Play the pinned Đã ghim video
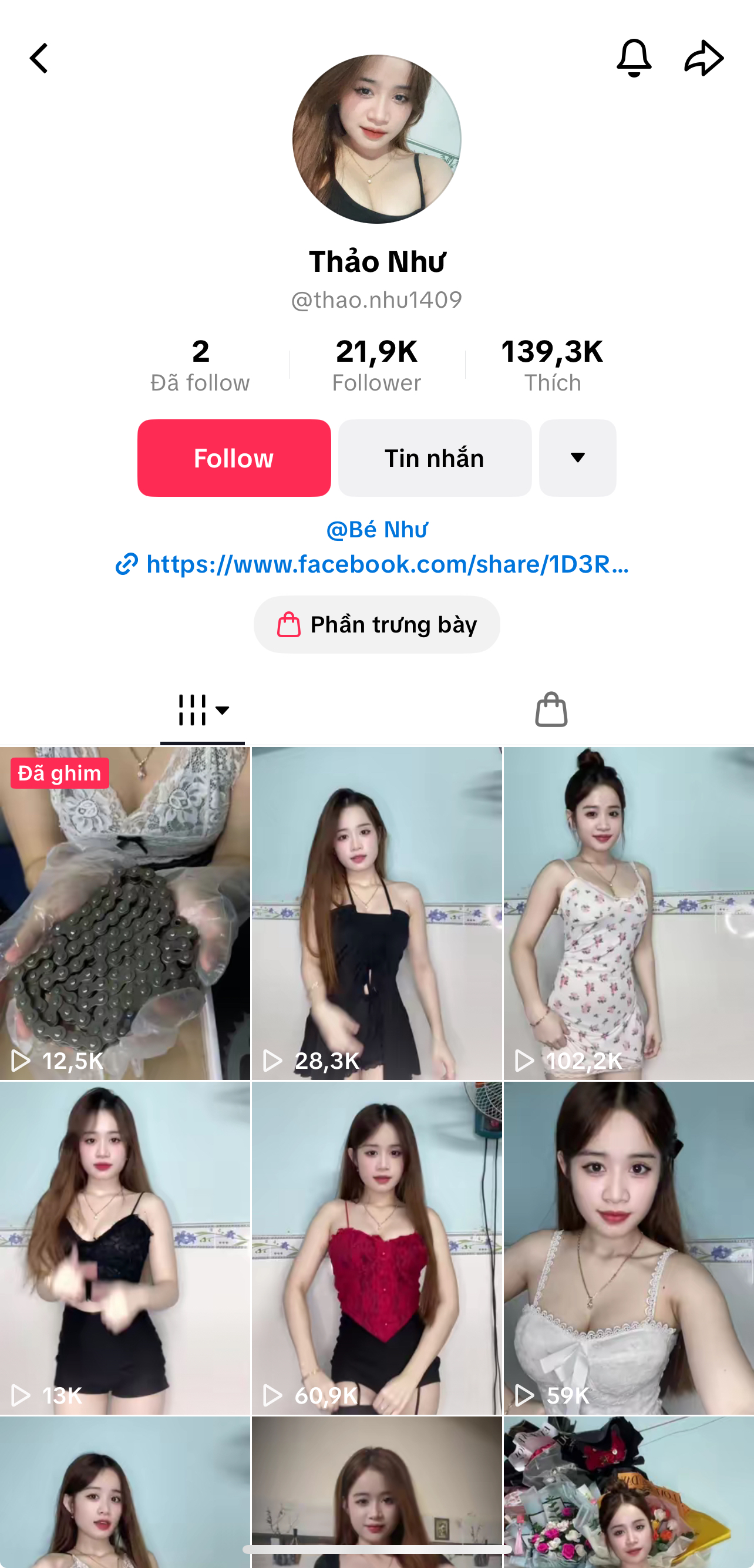The height and width of the screenshot is (1568, 754). 124,913
